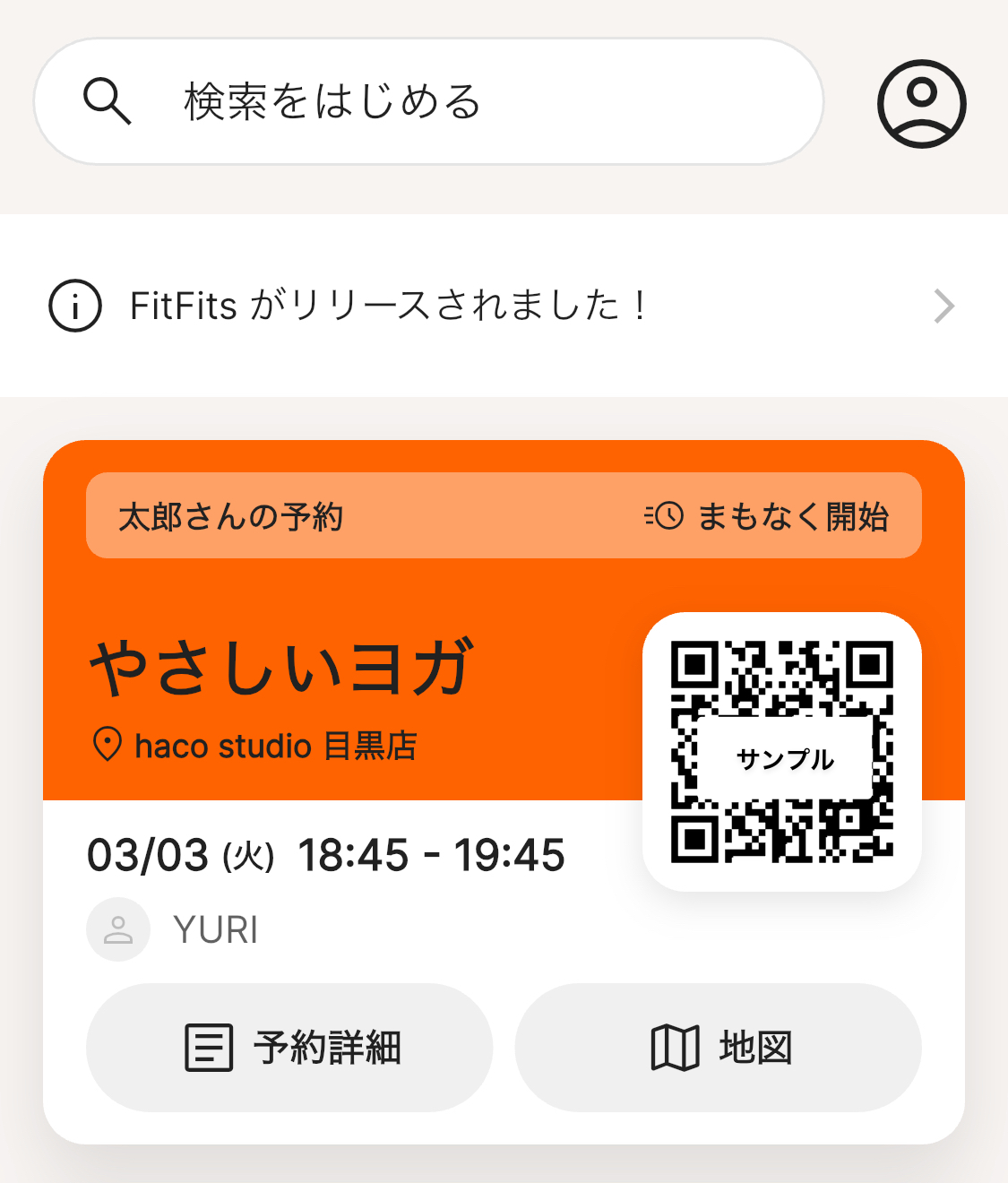This screenshot has height=1183, width=1008.
Task: Click the map icon inside 地図 button
Action: (675, 1046)
